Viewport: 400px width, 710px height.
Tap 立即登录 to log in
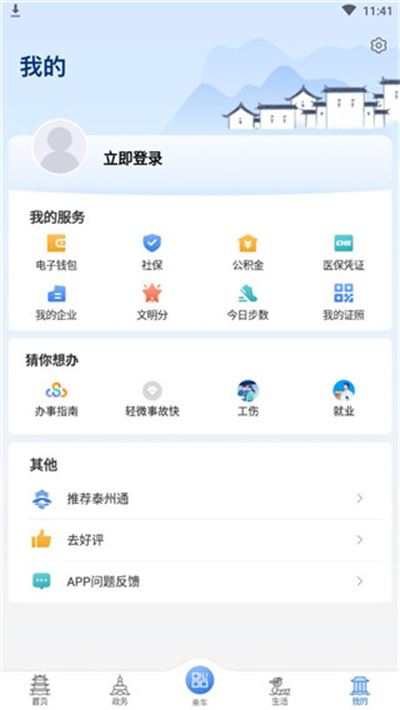133,158
